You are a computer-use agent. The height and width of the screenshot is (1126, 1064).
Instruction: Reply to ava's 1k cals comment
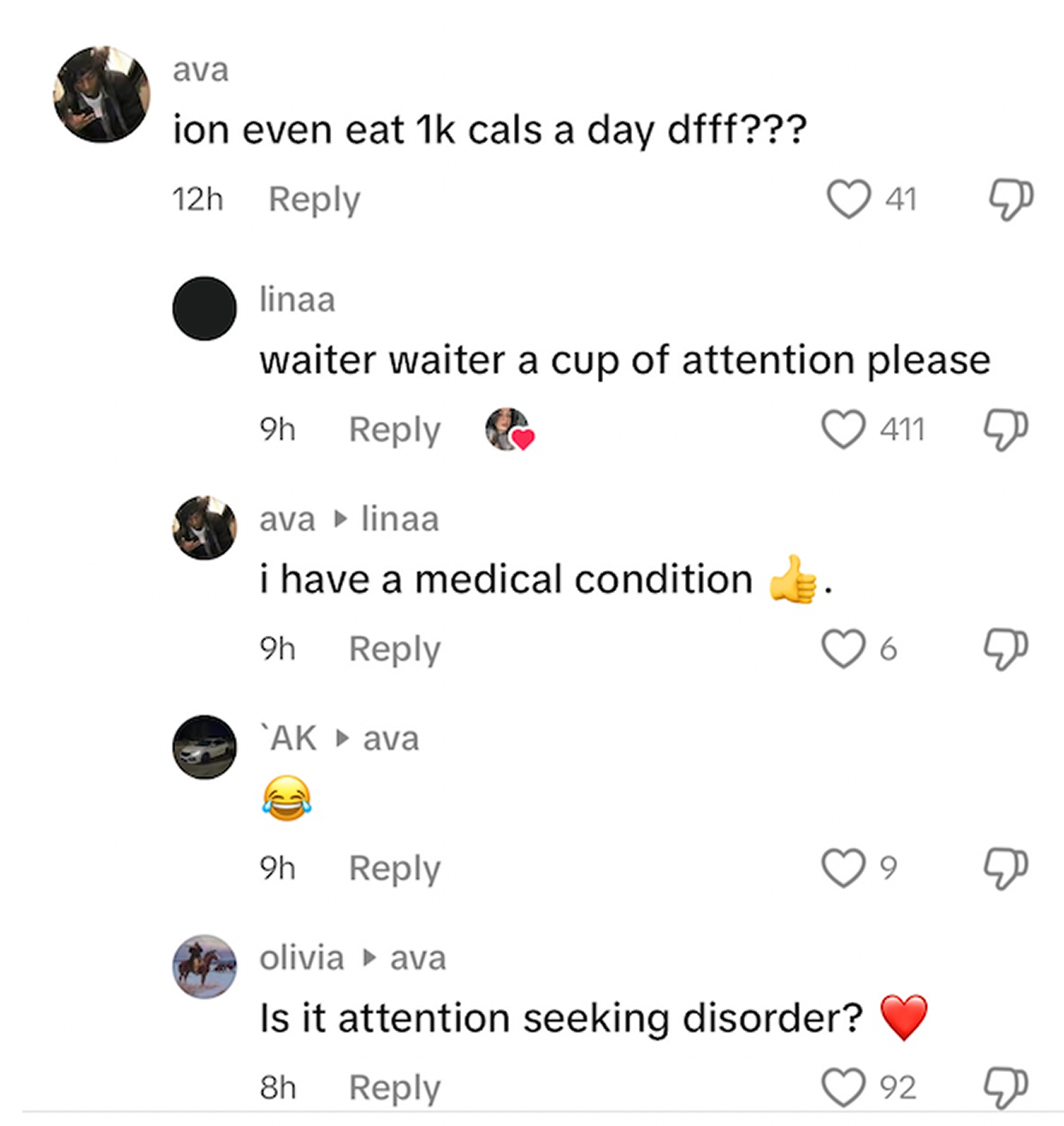click(x=314, y=199)
